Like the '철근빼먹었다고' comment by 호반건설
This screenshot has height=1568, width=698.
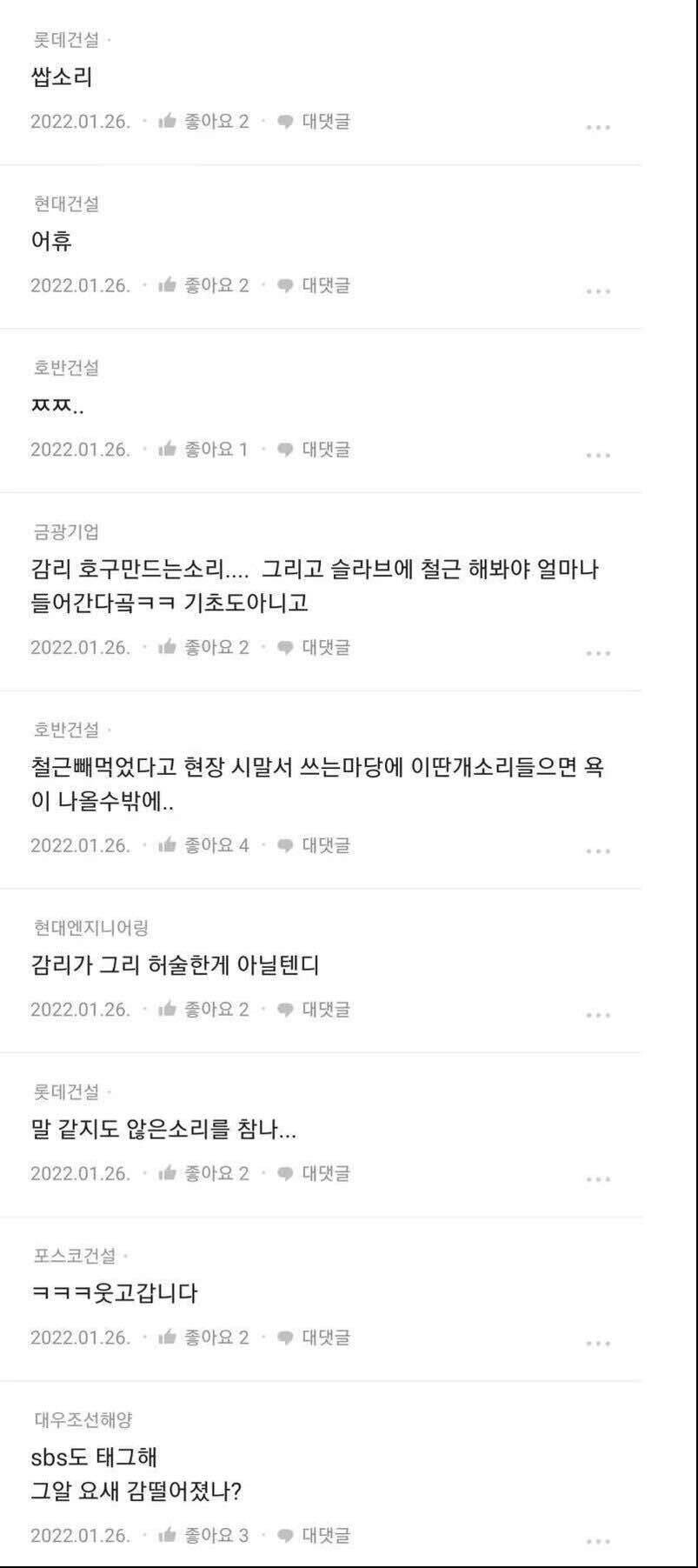pos(203,845)
